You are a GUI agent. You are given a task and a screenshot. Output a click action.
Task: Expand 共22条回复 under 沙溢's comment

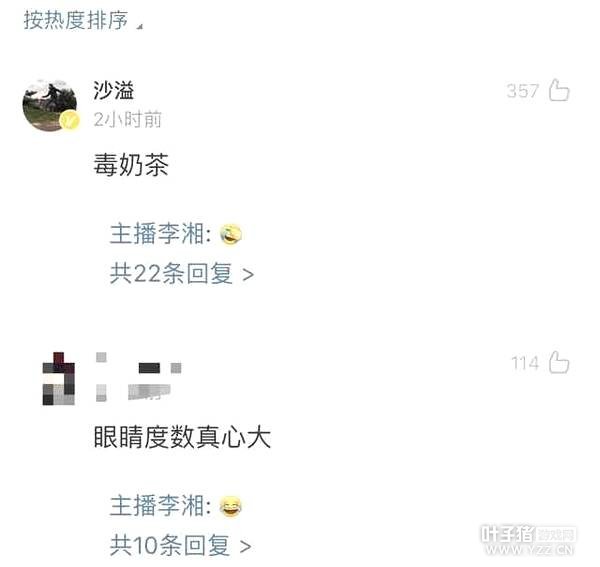coord(181,273)
